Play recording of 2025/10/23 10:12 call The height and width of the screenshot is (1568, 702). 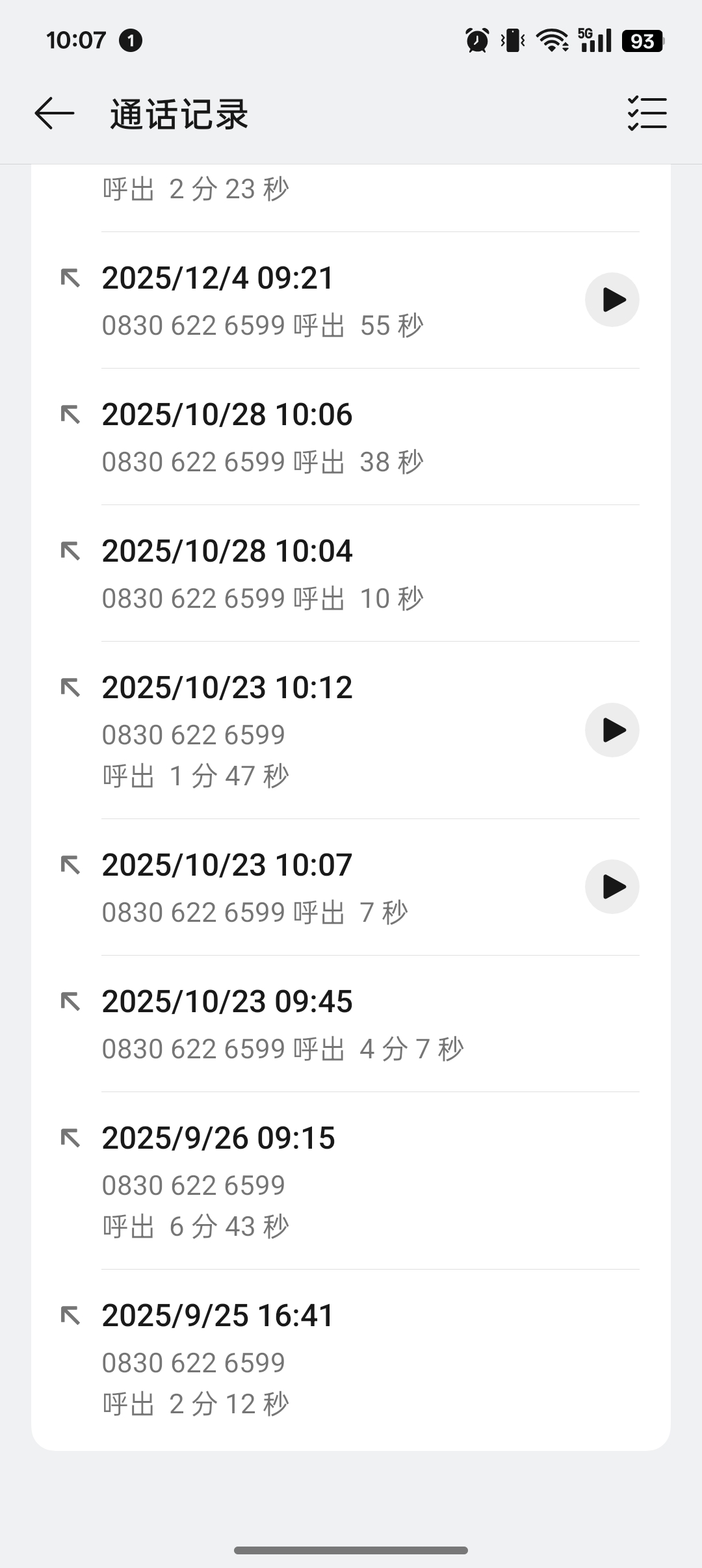612,730
